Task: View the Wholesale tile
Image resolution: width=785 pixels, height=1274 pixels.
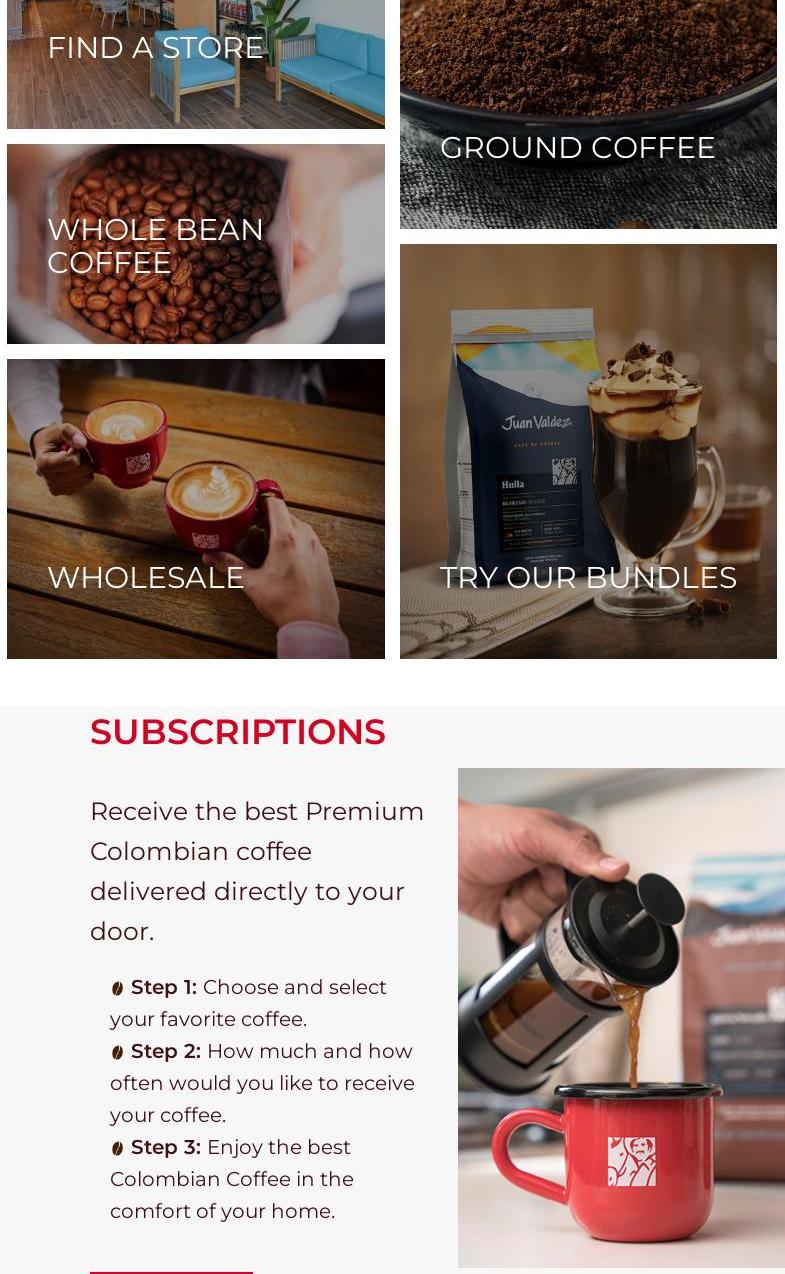Action: pos(195,508)
